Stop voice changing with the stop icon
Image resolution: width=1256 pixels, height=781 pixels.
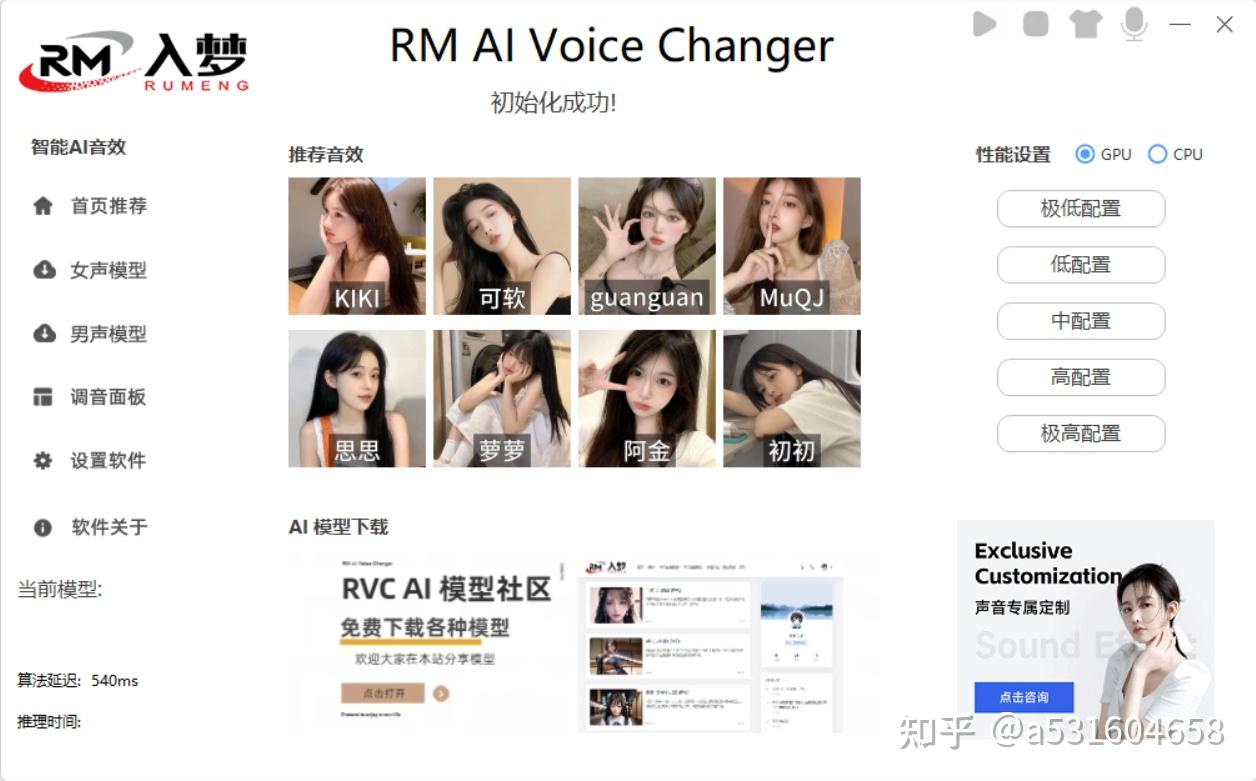click(1036, 24)
